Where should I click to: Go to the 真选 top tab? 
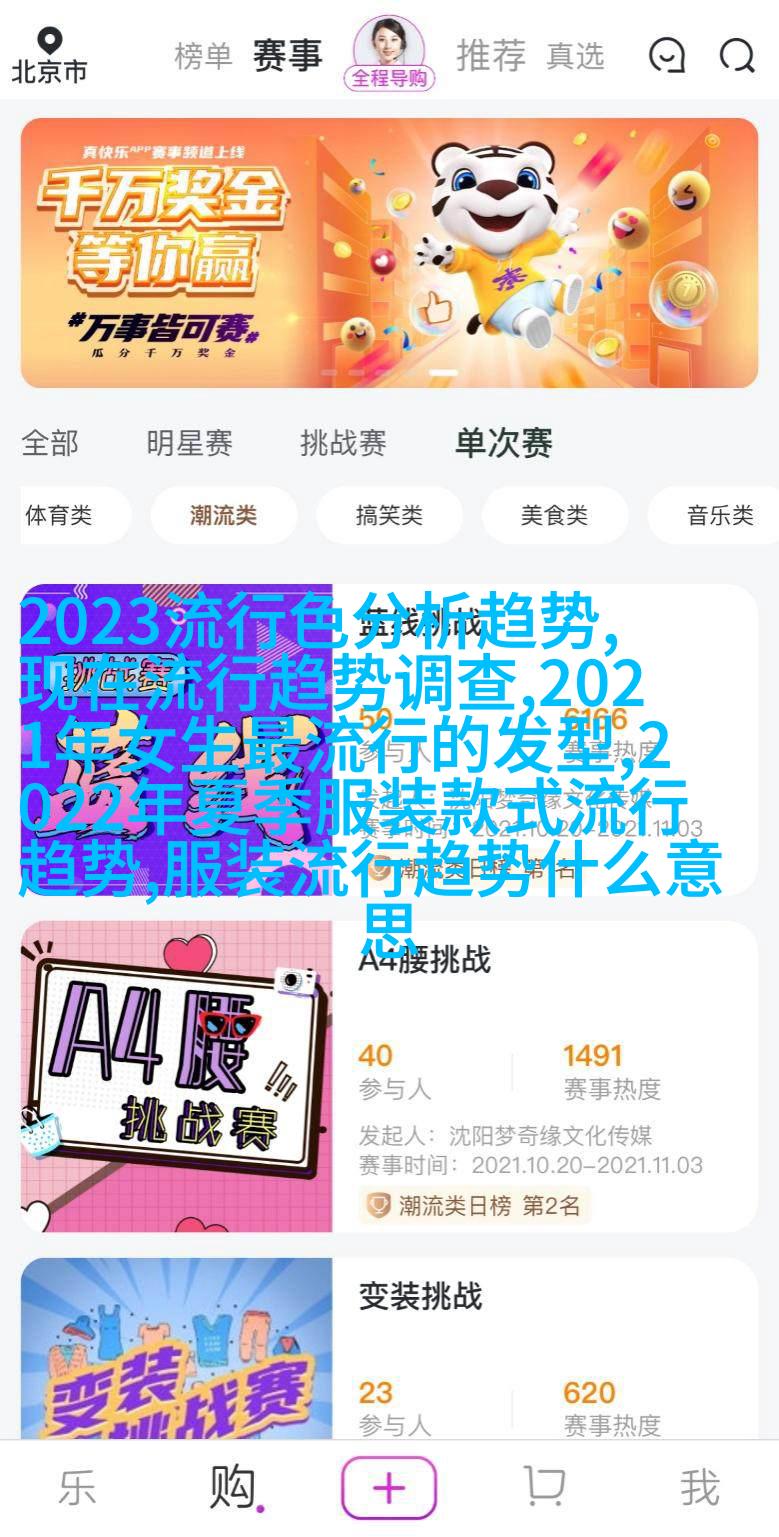click(575, 56)
